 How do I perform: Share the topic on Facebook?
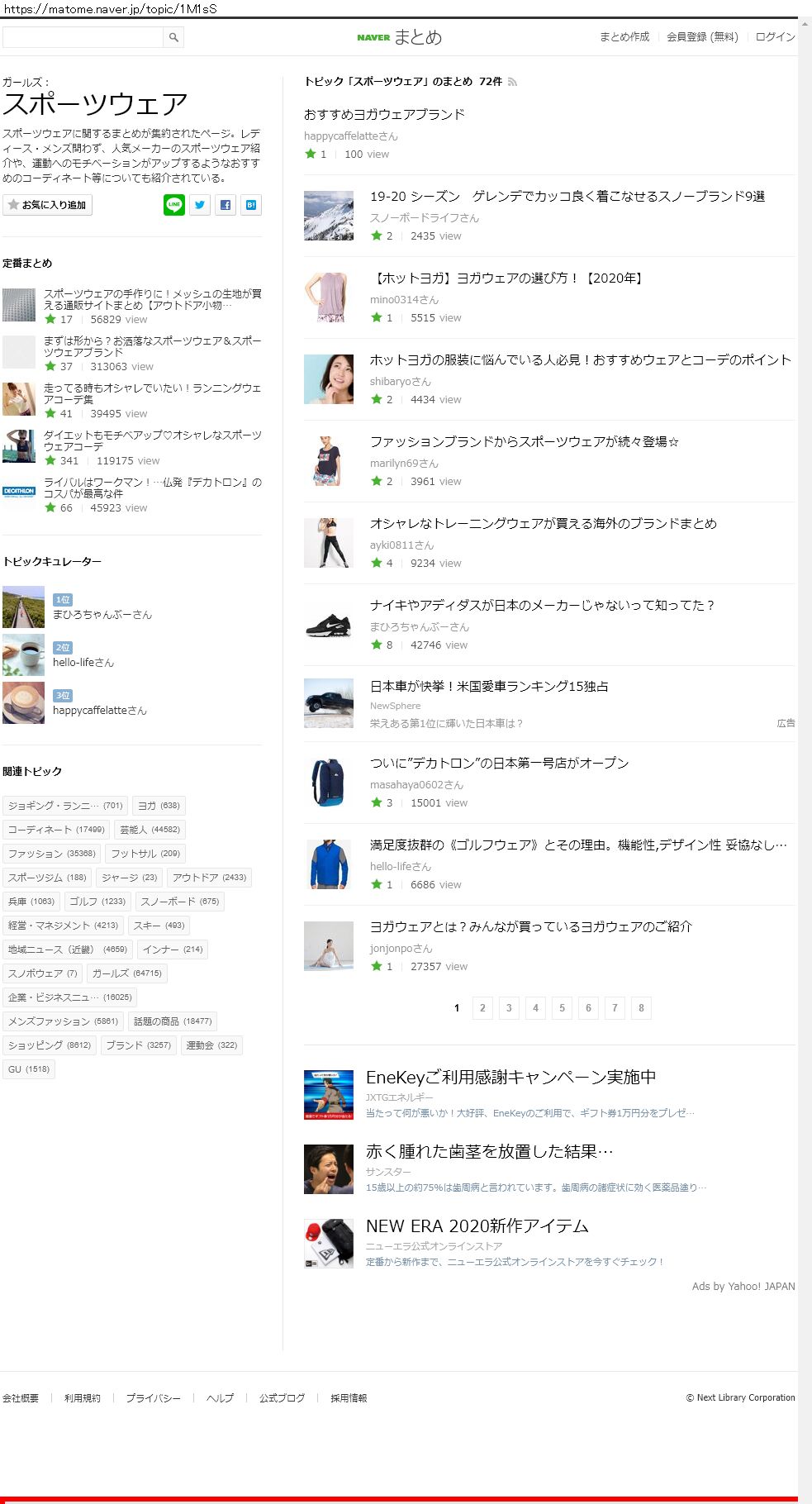click(x=226, y=205)
